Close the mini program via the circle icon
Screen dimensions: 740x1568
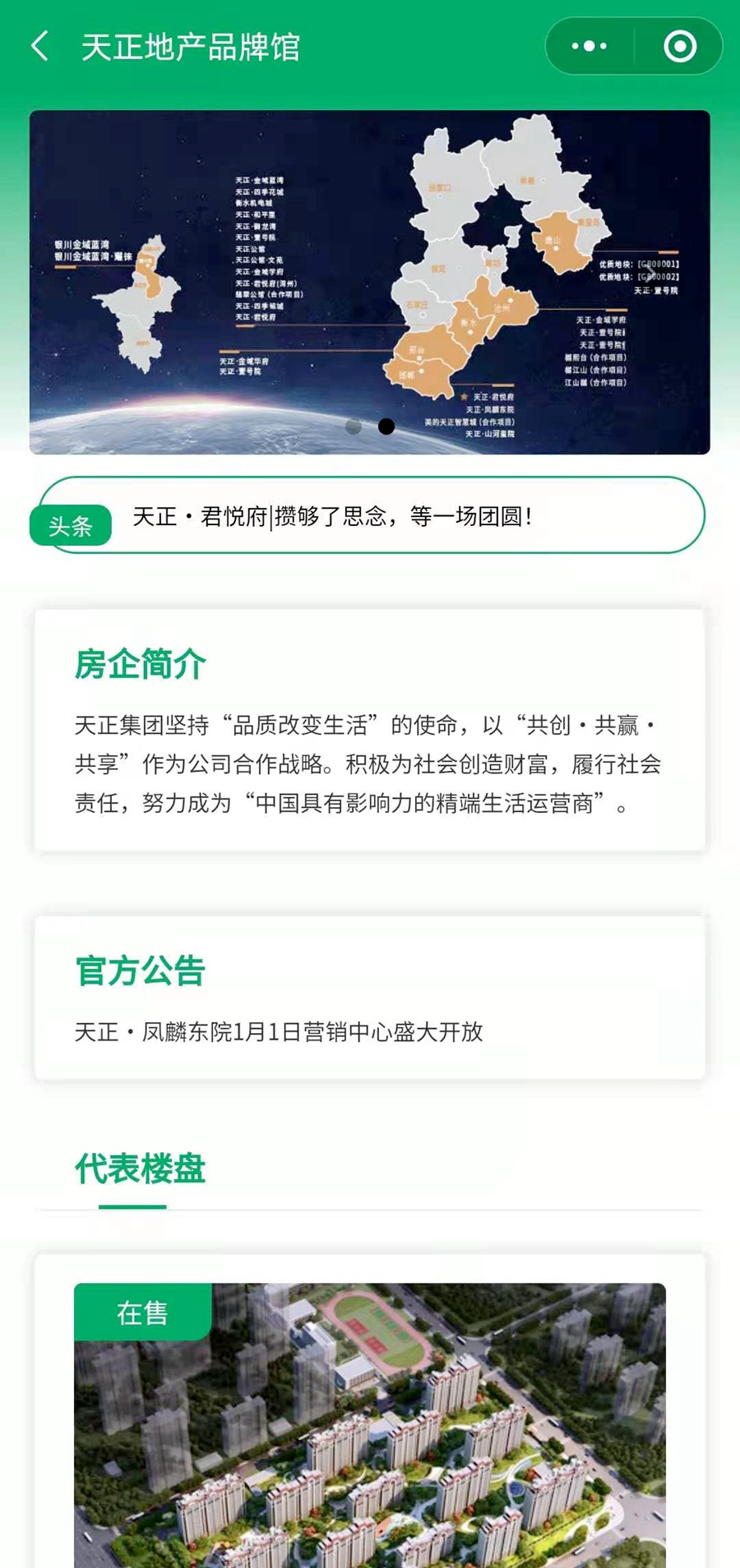tap(679, 46)
